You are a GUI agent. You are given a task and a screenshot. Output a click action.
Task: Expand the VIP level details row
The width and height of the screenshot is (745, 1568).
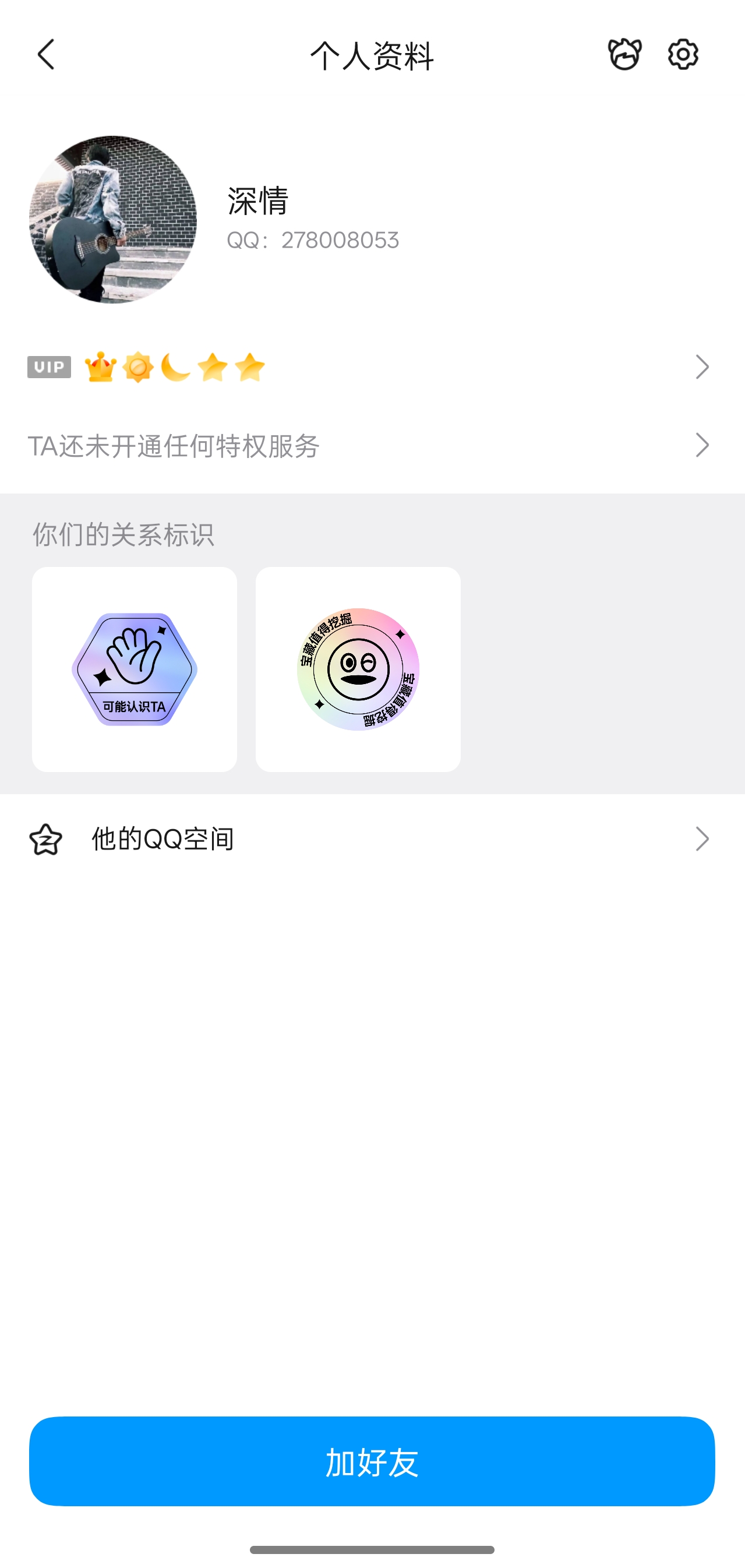click(x=703, y=368)
